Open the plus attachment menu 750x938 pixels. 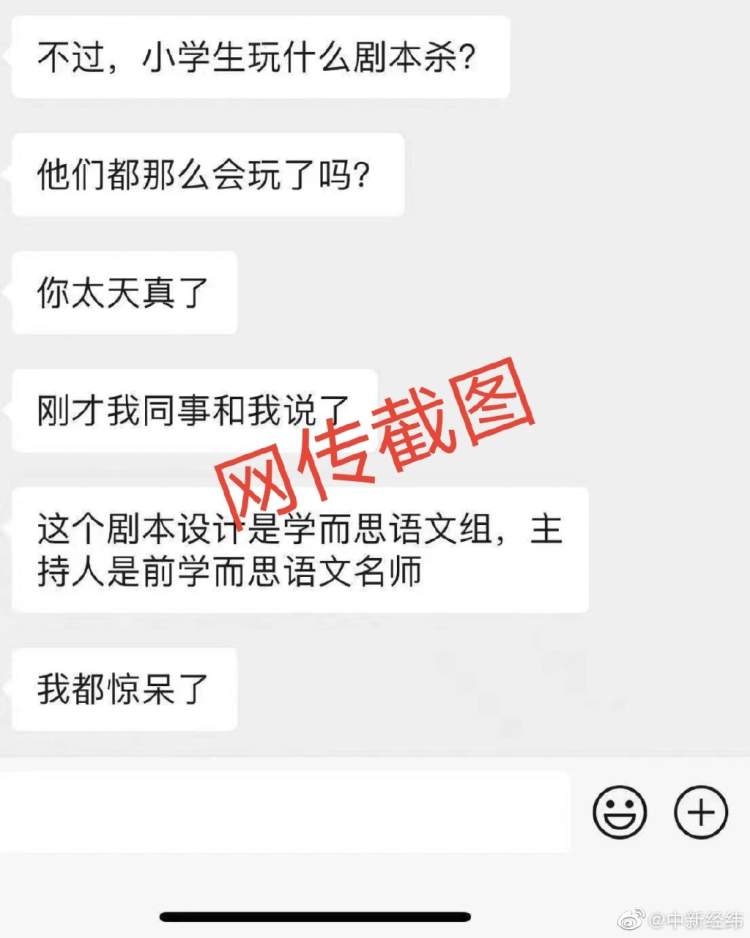pyautogui.click(x=701, y=811)
